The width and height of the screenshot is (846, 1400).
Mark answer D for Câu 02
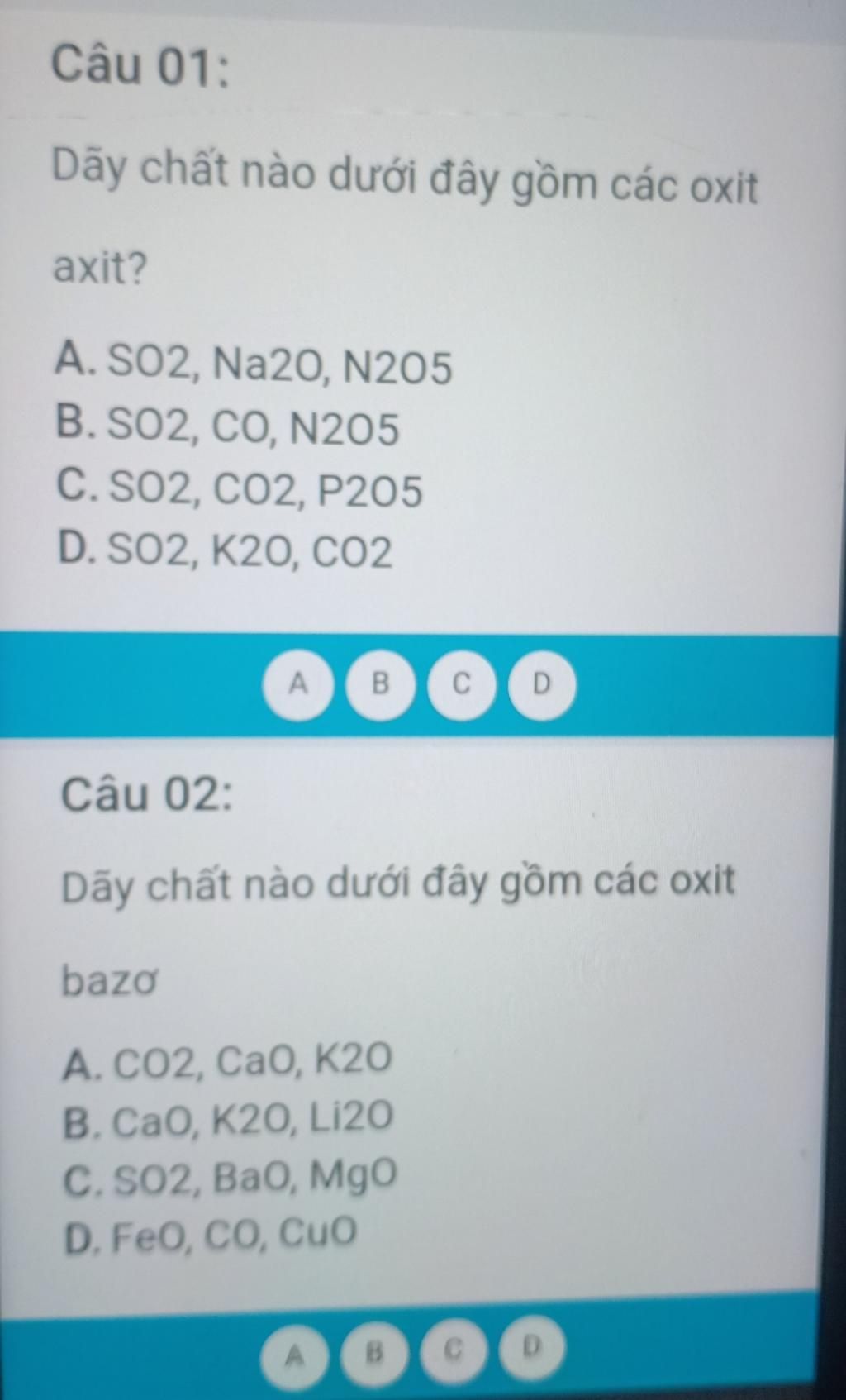coord(532,1347)
